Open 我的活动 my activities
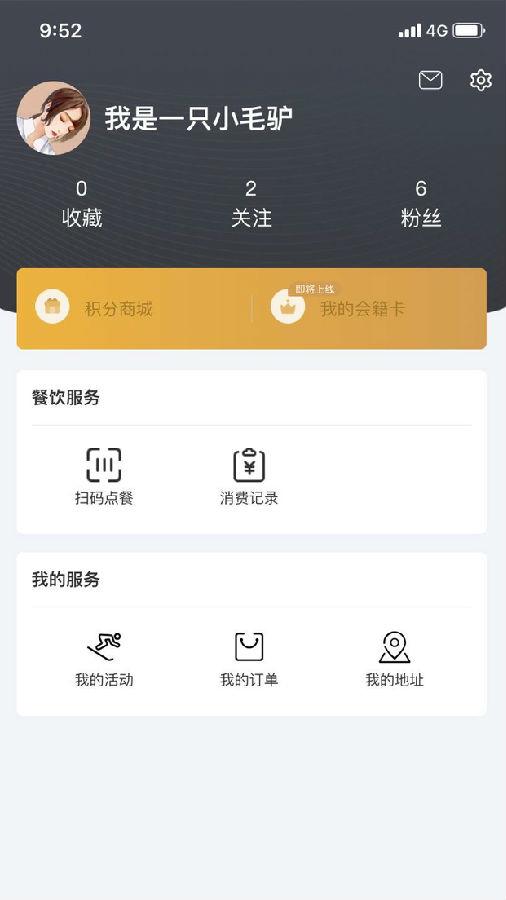The height and width of the screenshot is (900, 506). 104,659
